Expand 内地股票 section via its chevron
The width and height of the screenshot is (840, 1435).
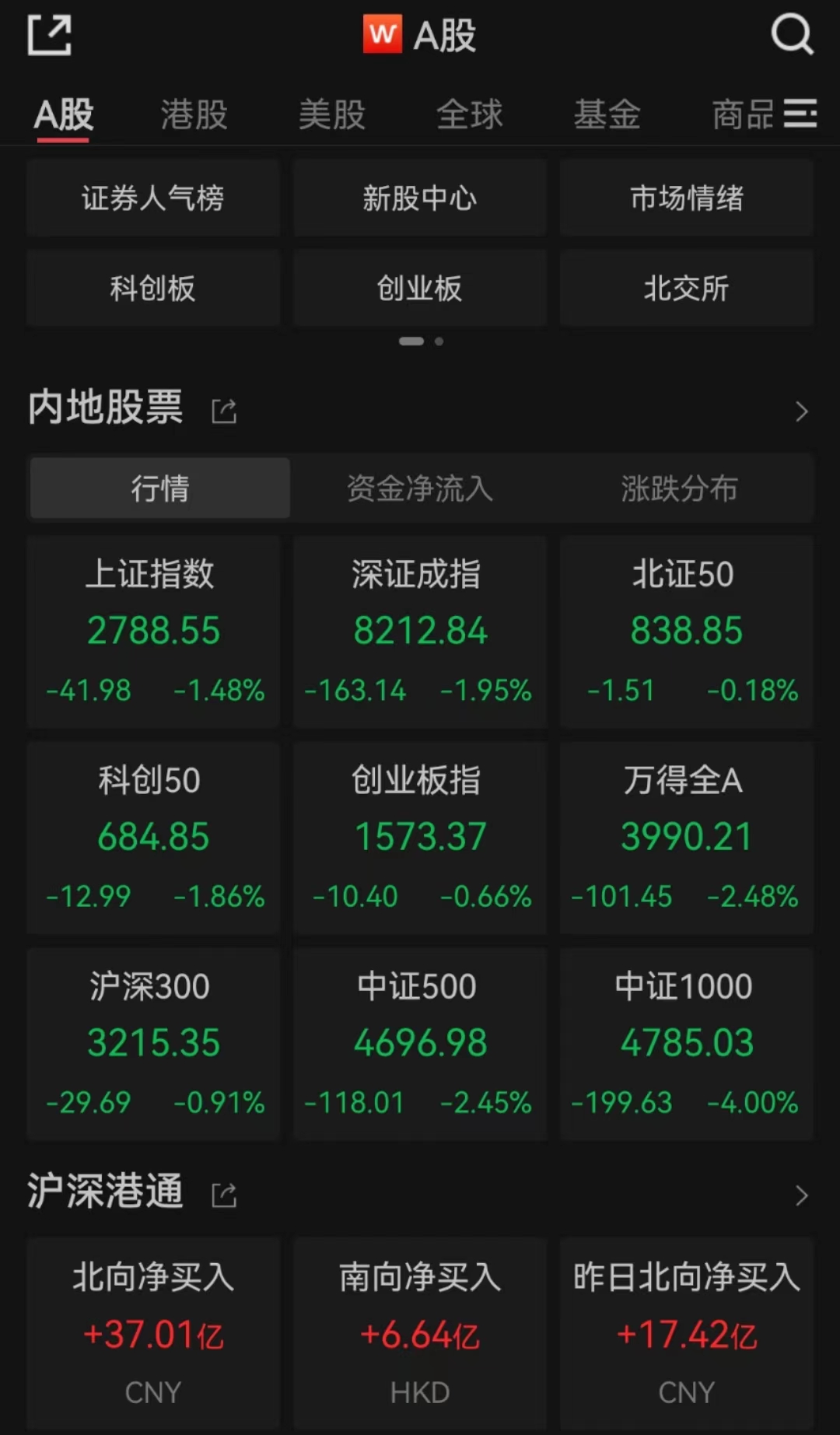tap(802, 411)
